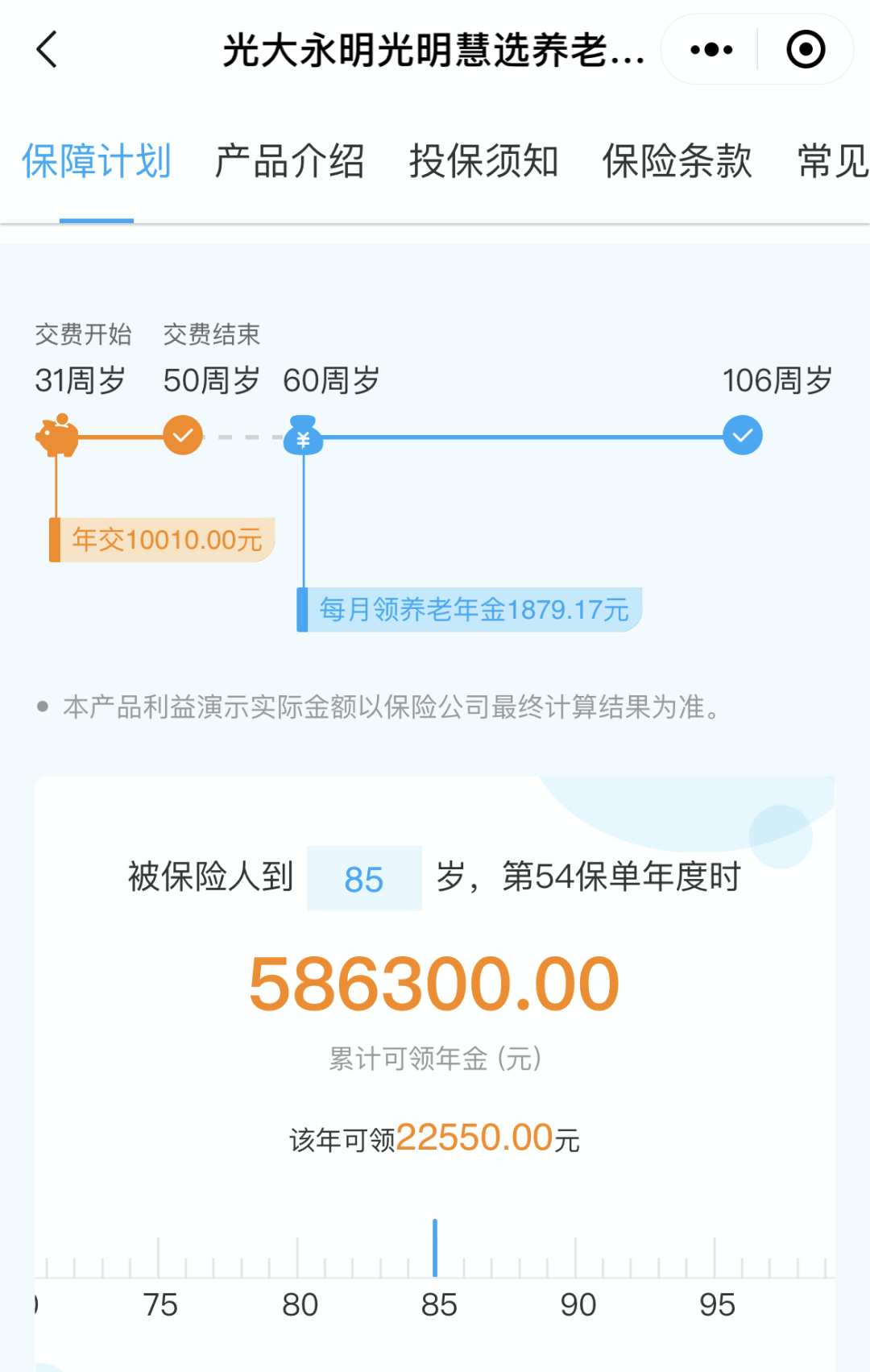This screenshot has width=870, height=1372.
Task: Edit the insured age field showing 85
Action: click(x=364, y=879)
